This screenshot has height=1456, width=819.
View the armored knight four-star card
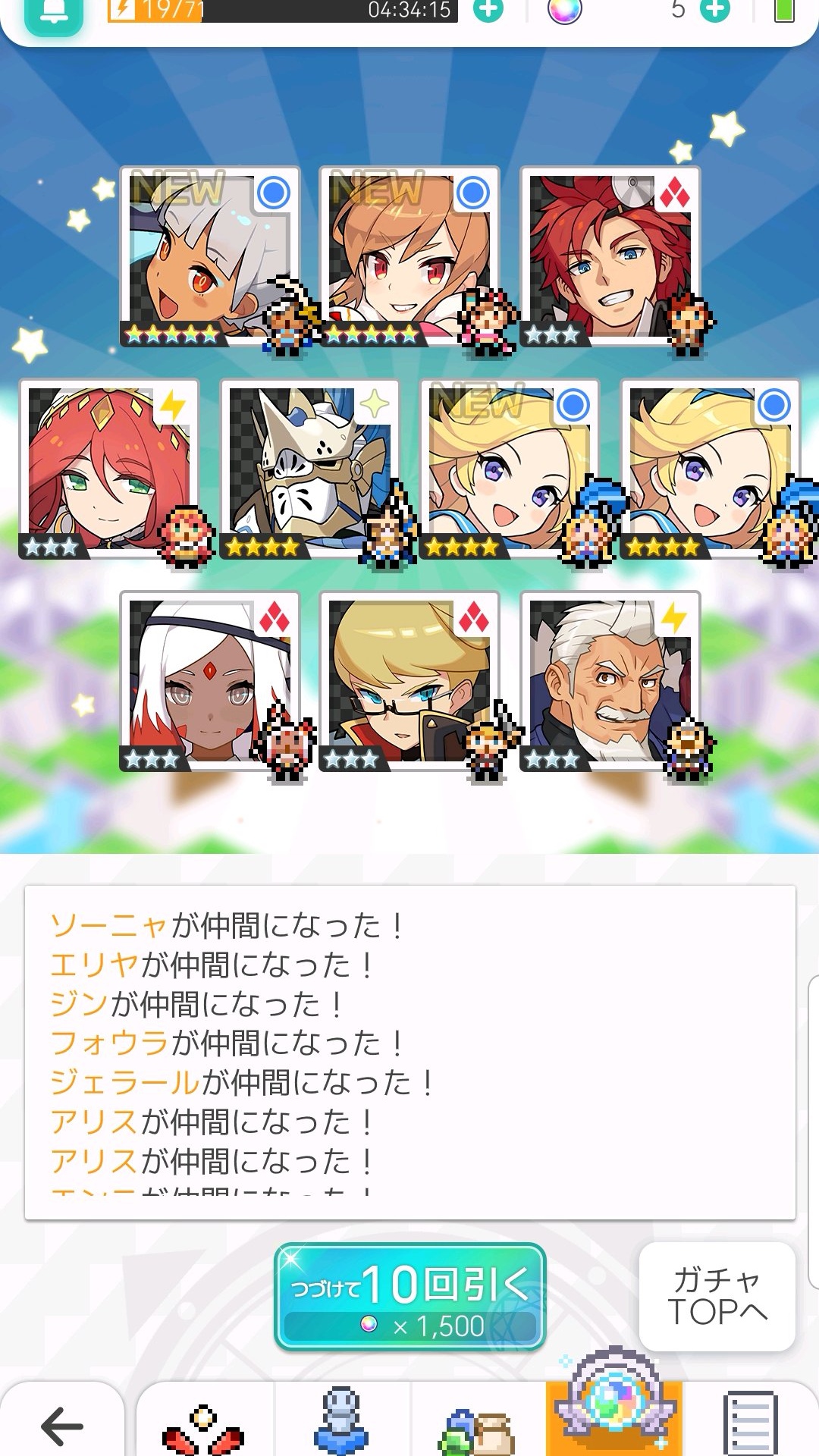point(309,469)
